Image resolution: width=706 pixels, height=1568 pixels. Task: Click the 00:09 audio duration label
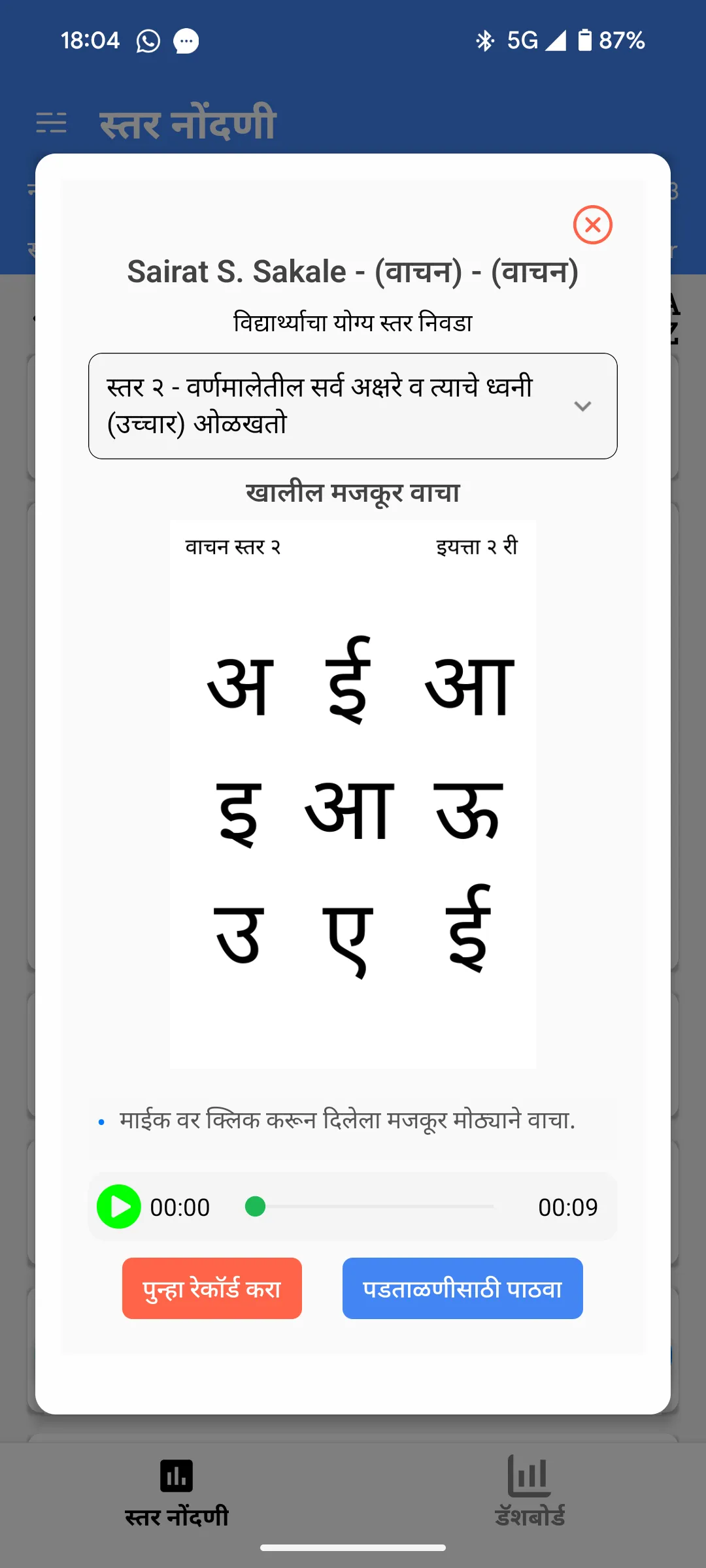(568, 1207)
